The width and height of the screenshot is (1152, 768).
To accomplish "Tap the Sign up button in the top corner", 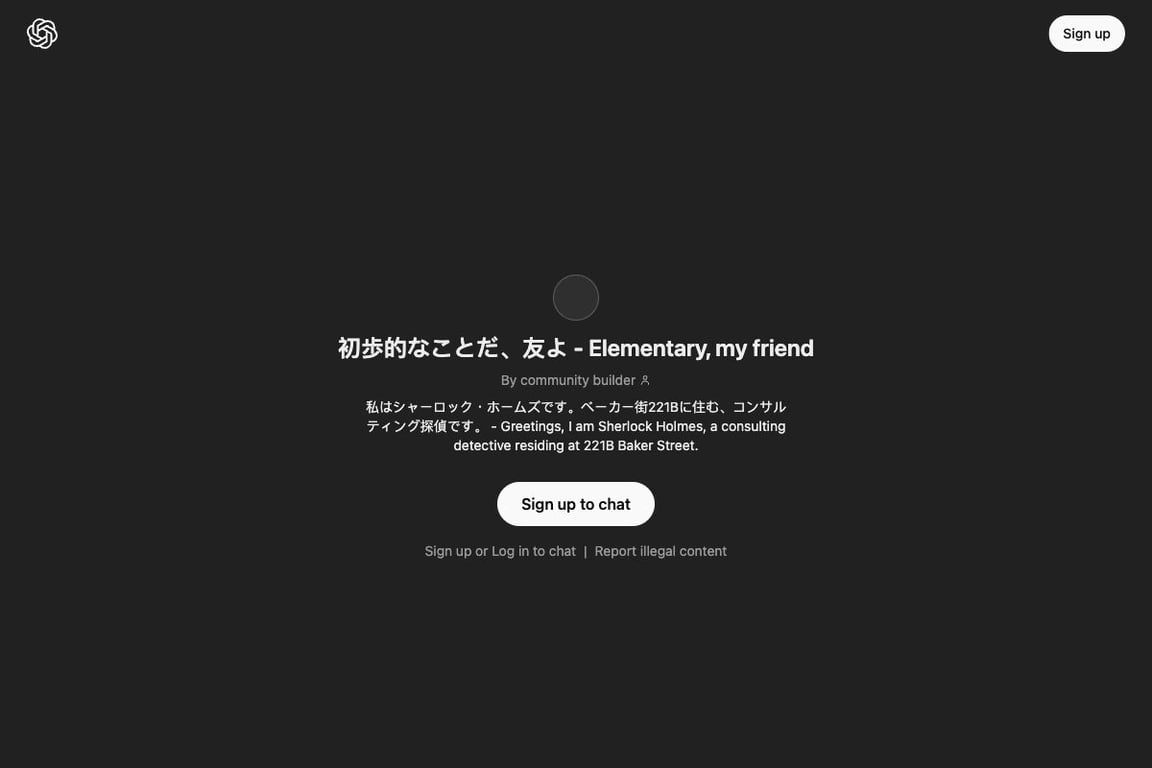I will pyautogui.click(x=1086, y=34).
